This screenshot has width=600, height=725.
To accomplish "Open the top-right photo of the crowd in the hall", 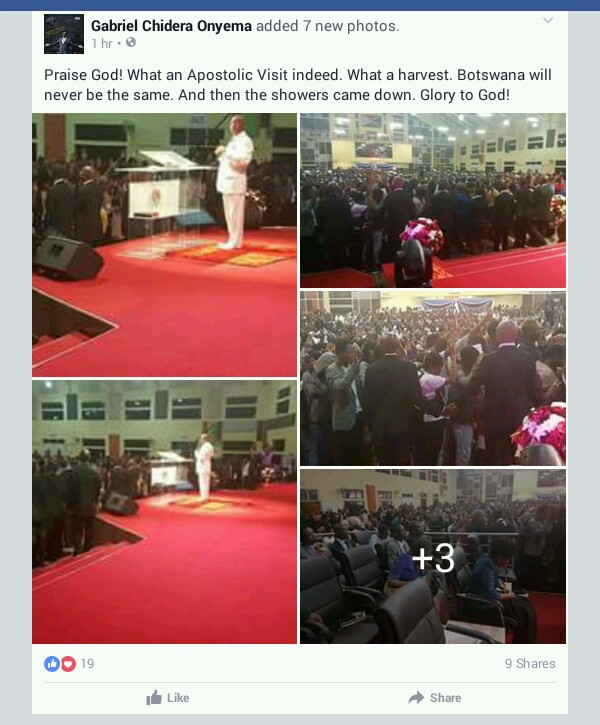I will click(x=432, y=200).
